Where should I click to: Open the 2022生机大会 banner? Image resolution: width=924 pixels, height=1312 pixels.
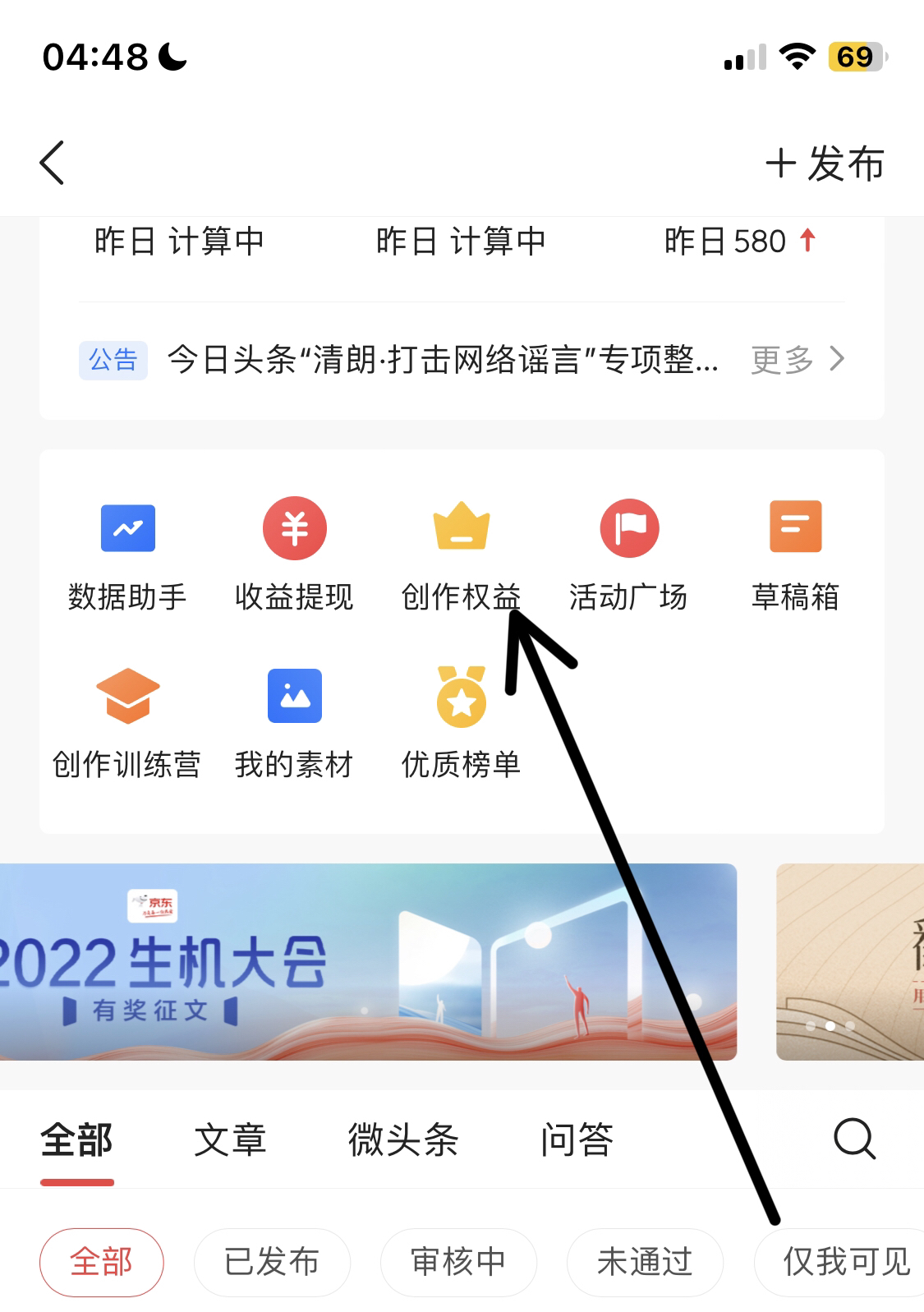pos(368,961)
